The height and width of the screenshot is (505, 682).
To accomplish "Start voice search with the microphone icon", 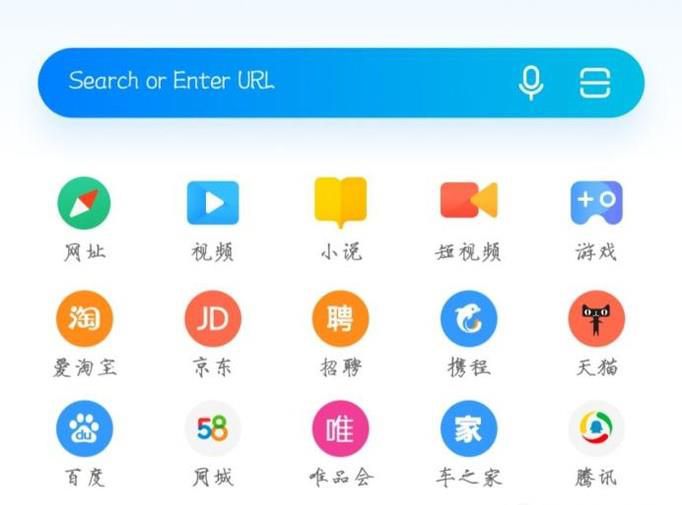I will click(531, 82).
